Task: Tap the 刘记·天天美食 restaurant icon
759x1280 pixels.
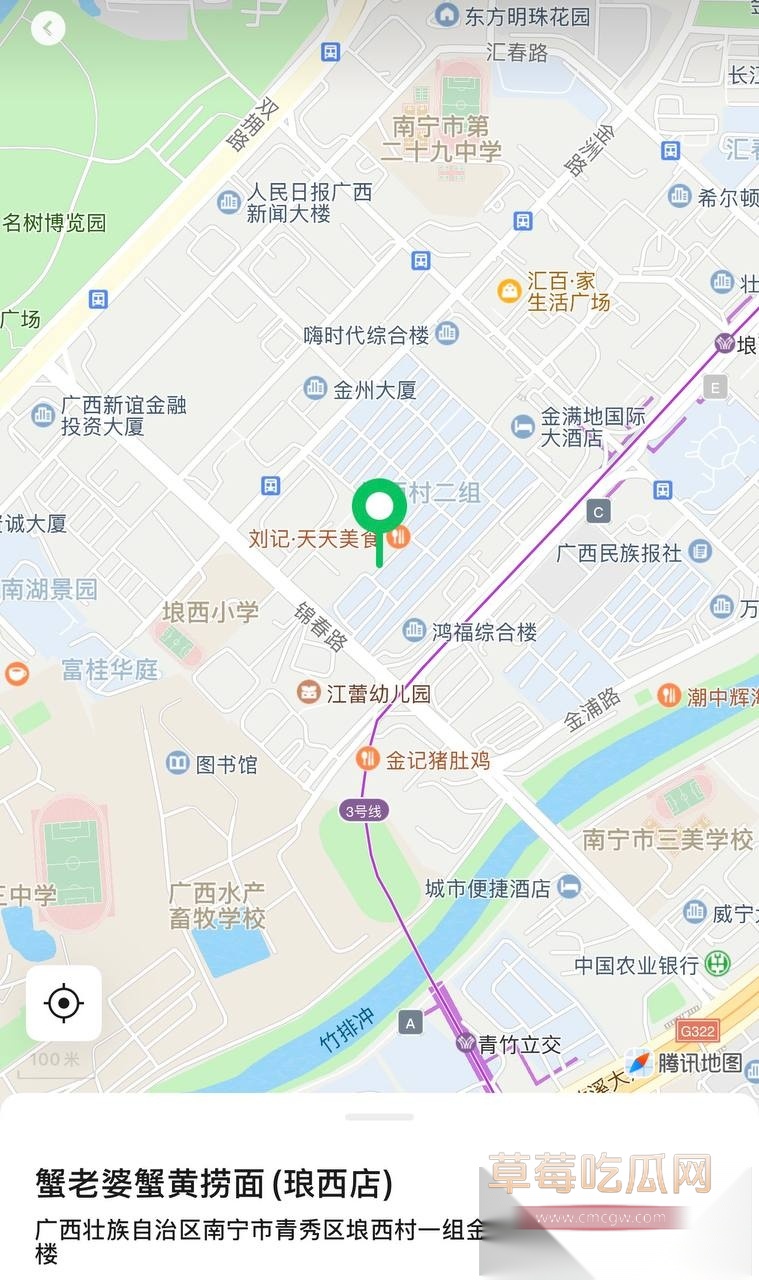Action: tap(400, 536)
